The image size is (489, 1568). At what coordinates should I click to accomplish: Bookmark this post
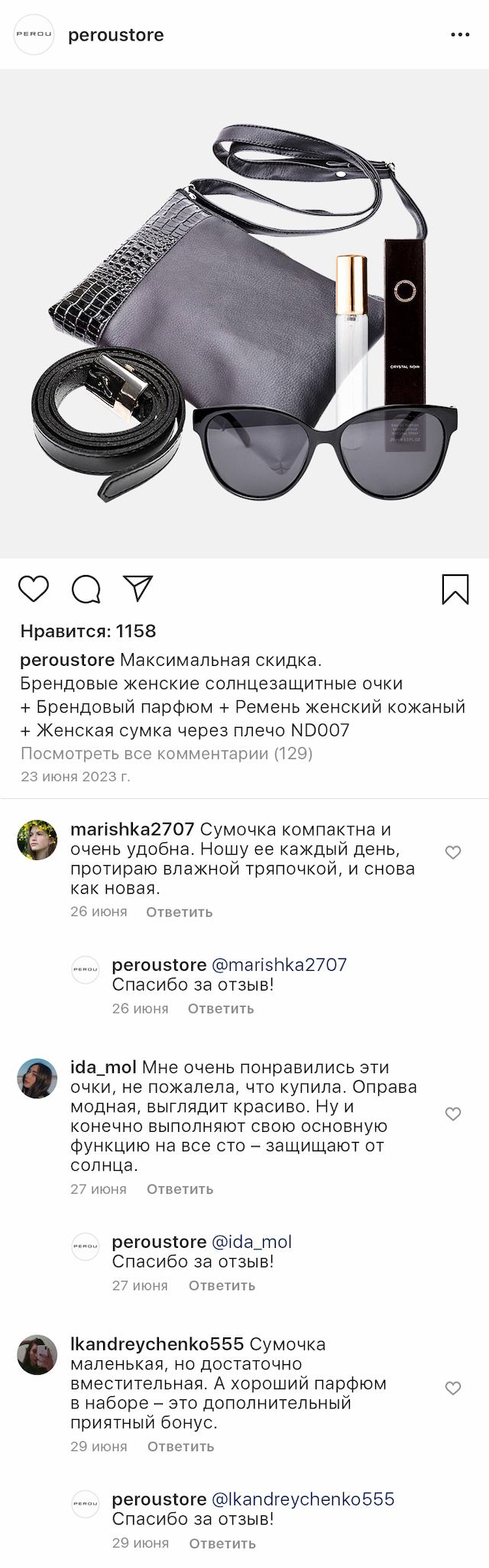[455, 589]
